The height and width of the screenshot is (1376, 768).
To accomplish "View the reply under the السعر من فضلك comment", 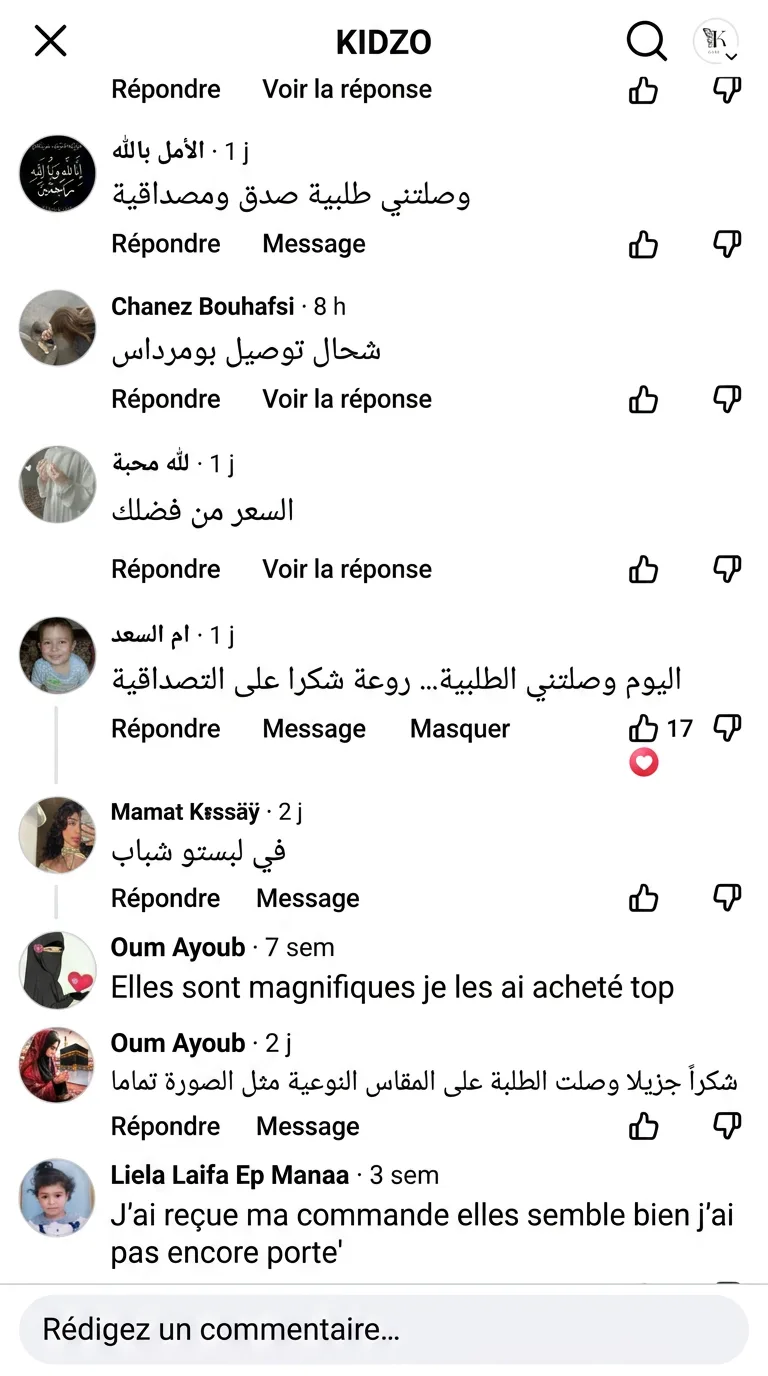I will 347,569.
